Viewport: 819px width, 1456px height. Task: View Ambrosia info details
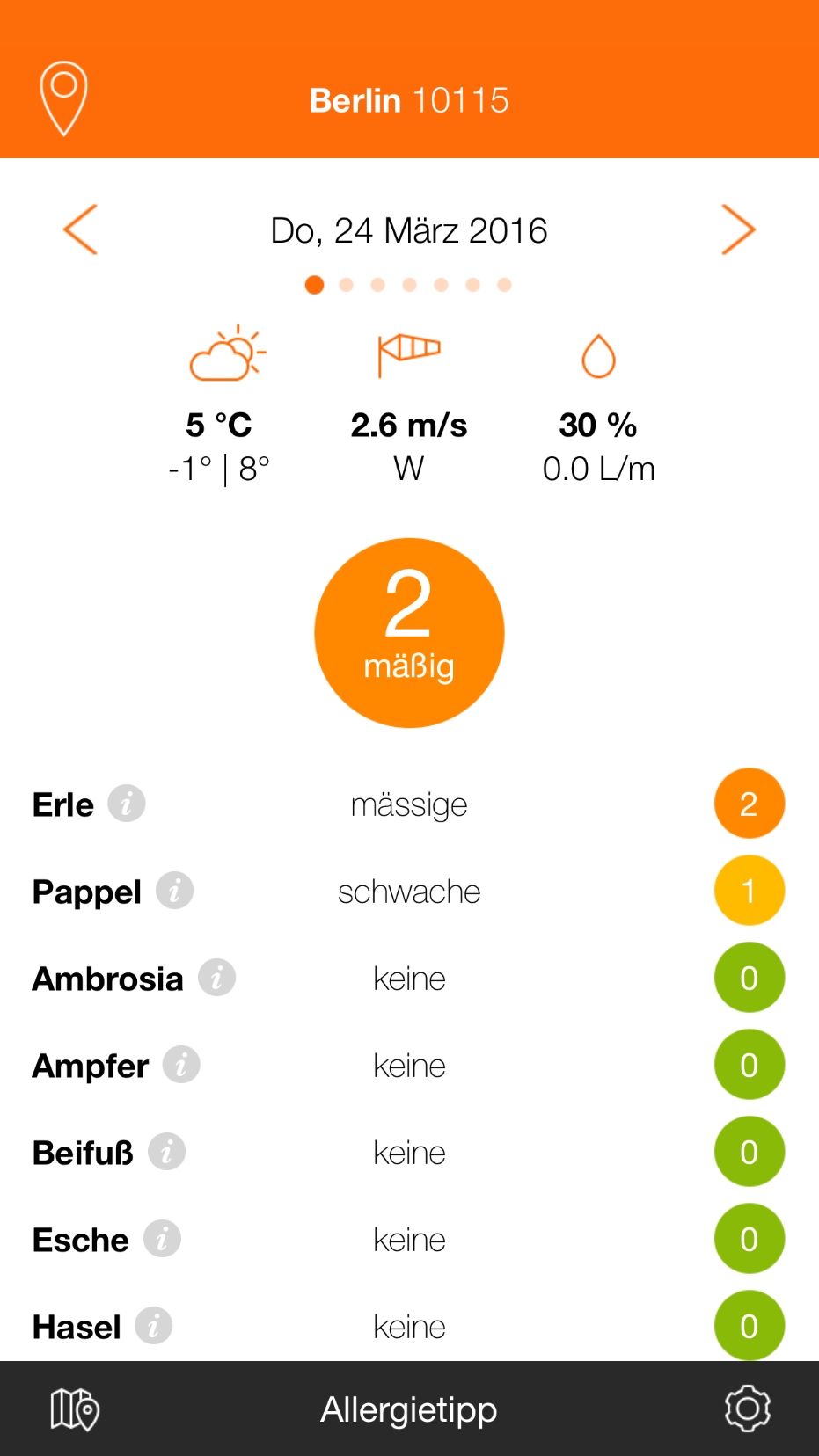(x=216, y=978)
